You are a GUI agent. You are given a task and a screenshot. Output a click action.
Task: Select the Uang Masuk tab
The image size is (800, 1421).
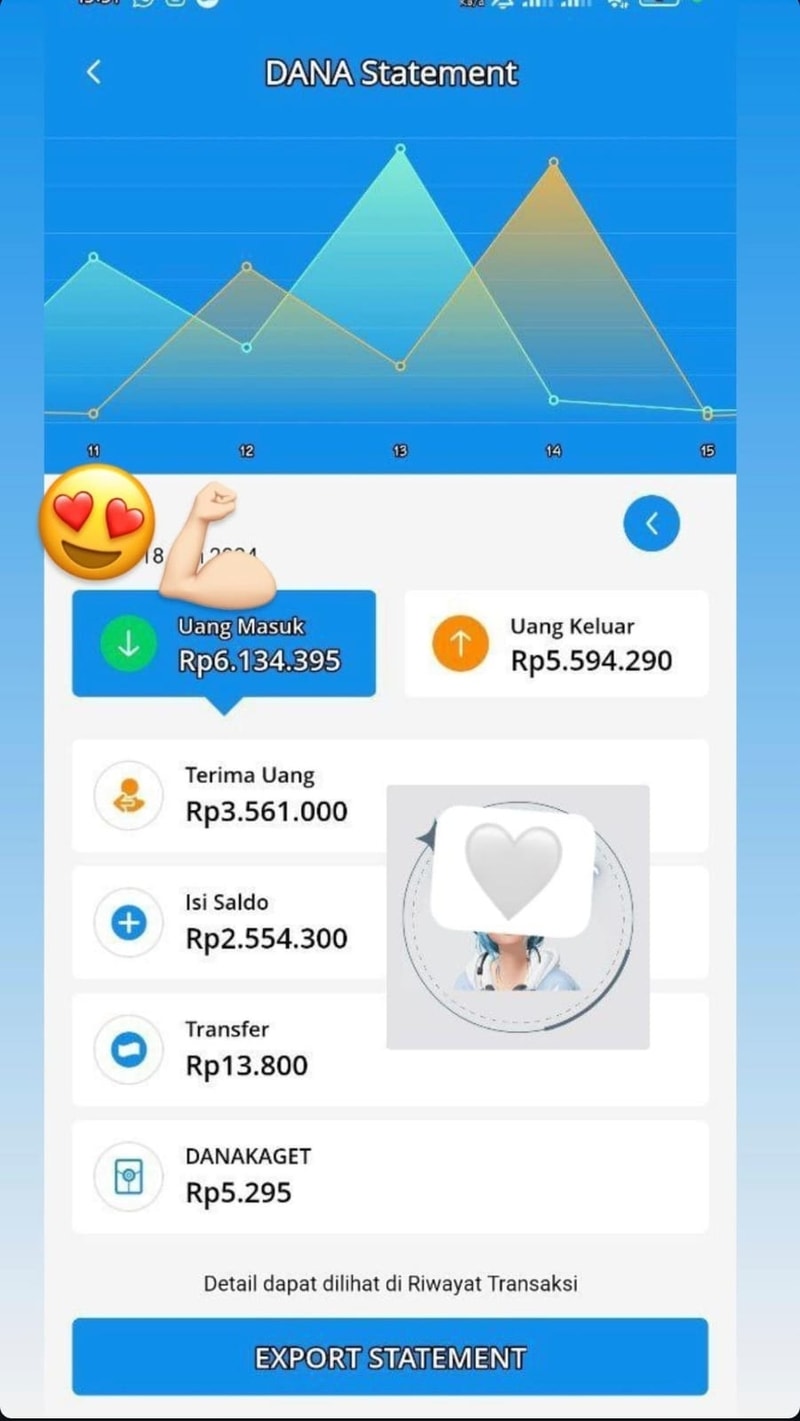pos(224,645)
